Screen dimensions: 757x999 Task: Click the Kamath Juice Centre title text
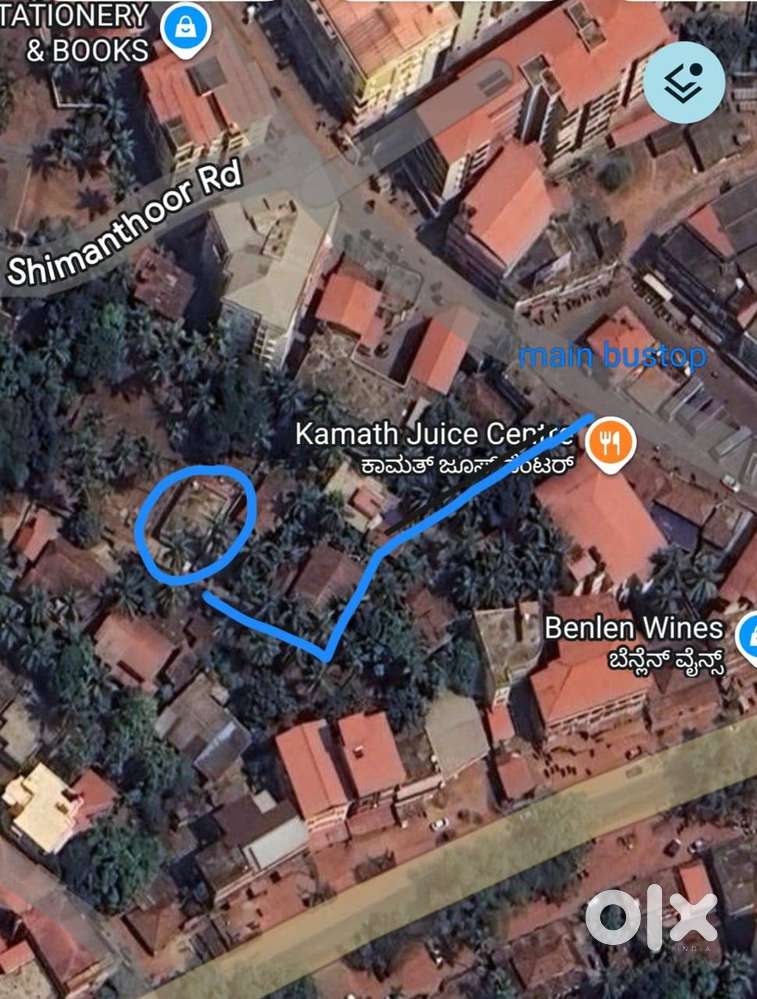[437, 434]
